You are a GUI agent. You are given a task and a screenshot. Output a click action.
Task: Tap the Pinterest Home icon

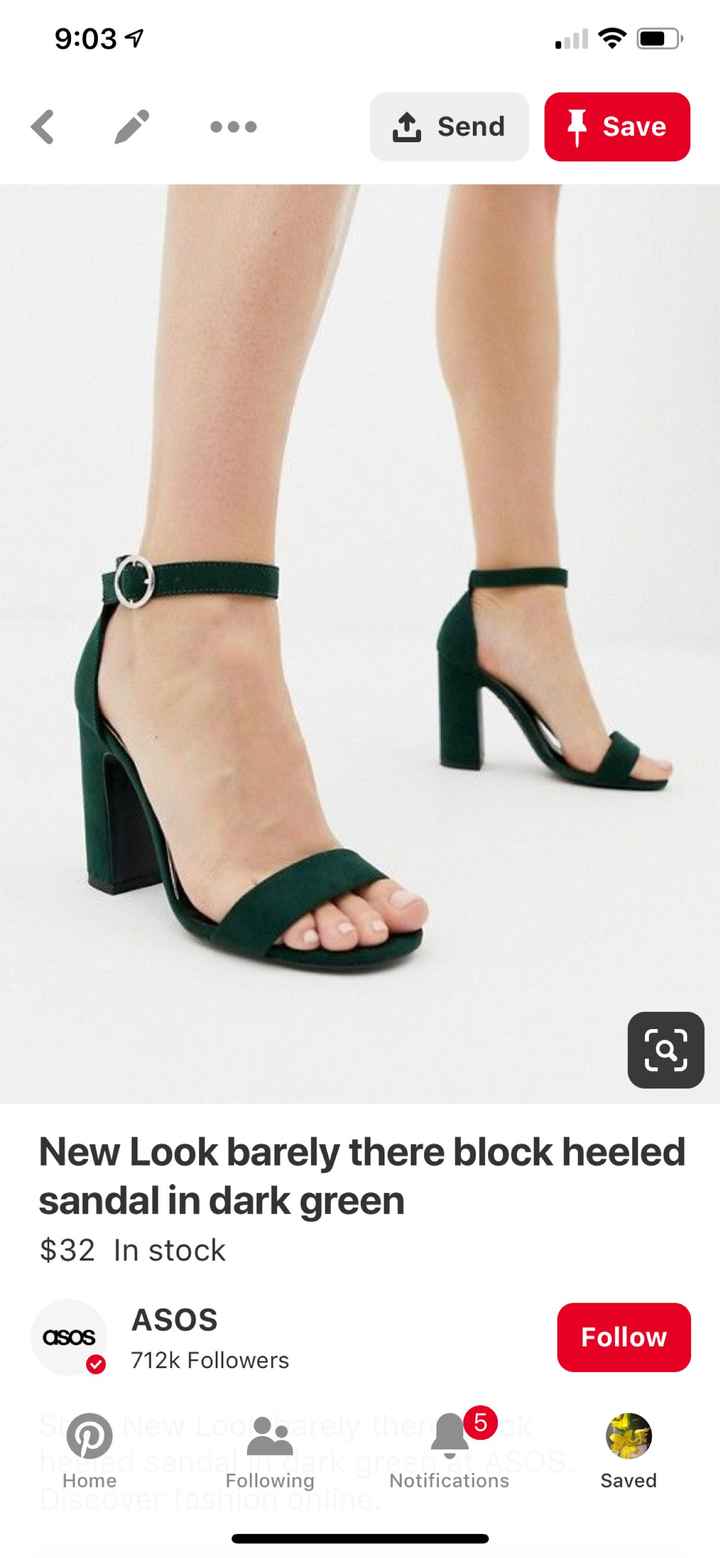point(89,1434)
